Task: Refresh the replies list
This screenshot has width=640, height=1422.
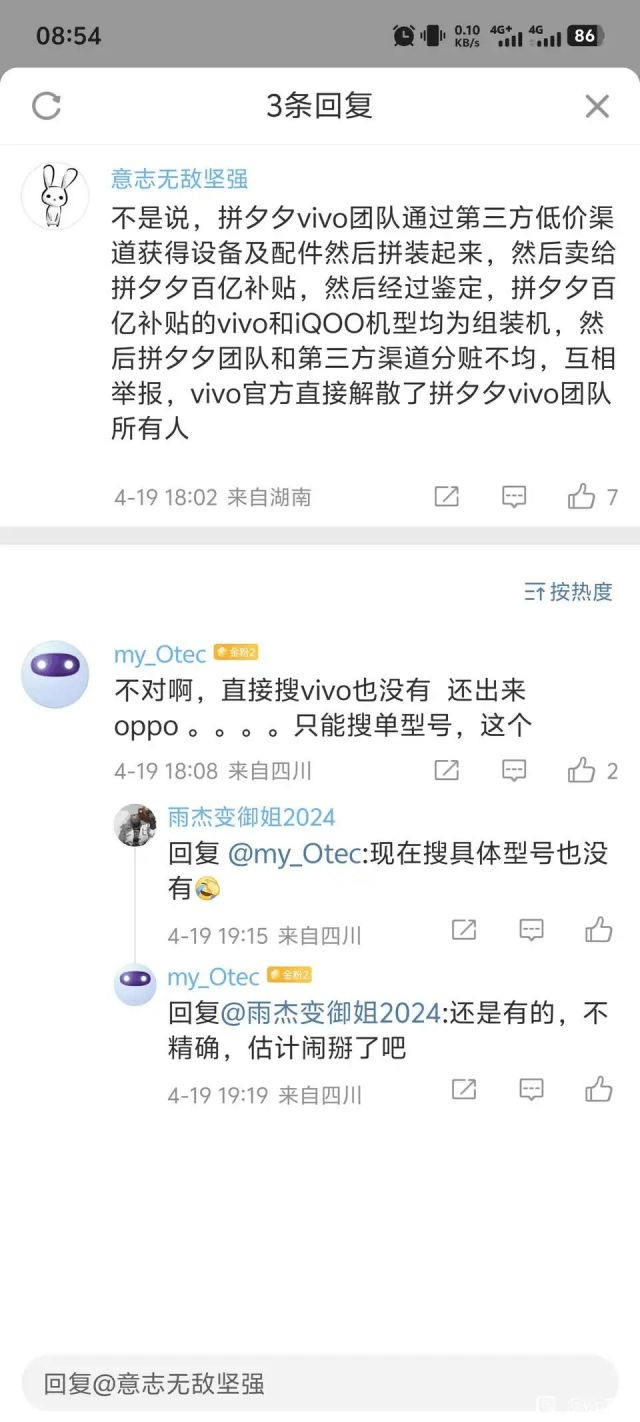Action: (47, 106)
